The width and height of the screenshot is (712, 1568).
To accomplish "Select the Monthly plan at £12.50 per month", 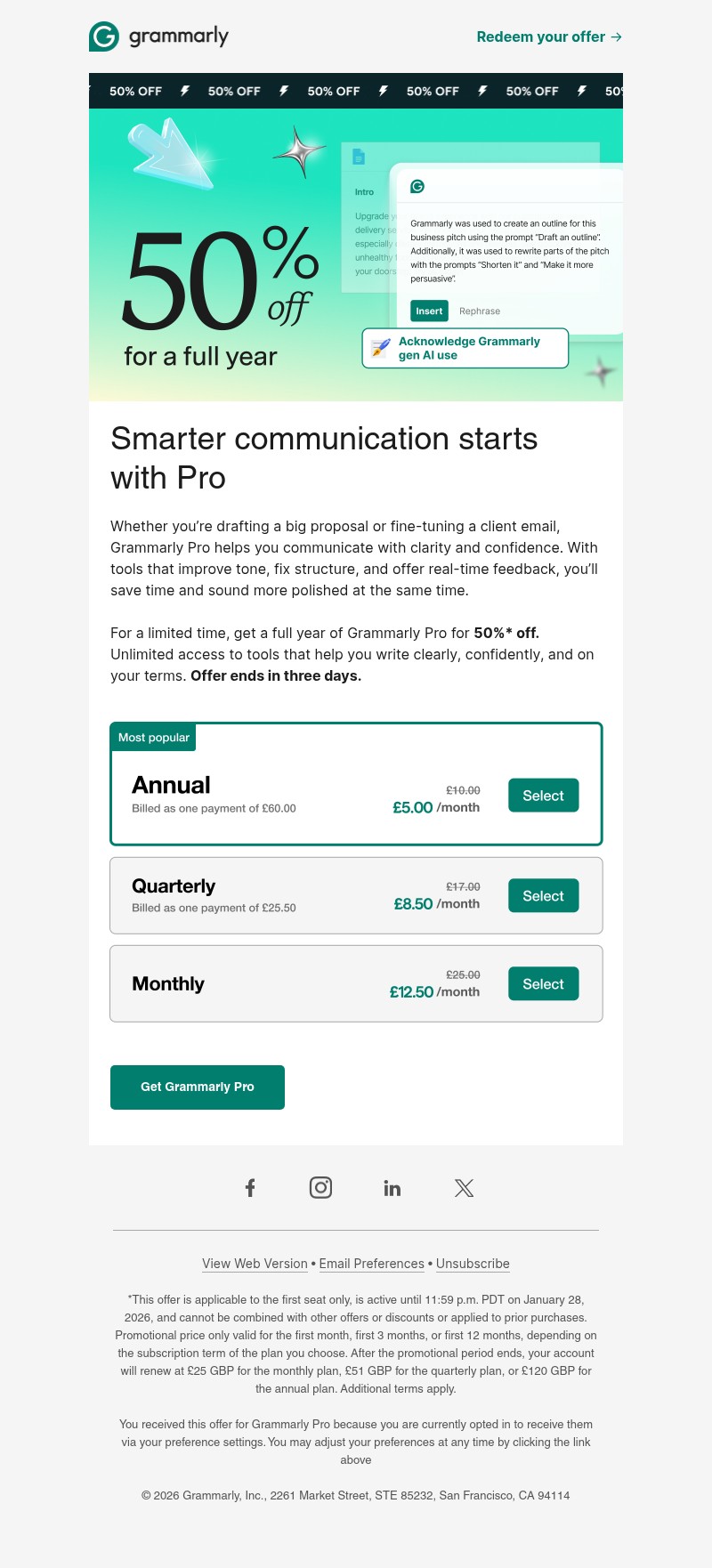I will 543,983.
